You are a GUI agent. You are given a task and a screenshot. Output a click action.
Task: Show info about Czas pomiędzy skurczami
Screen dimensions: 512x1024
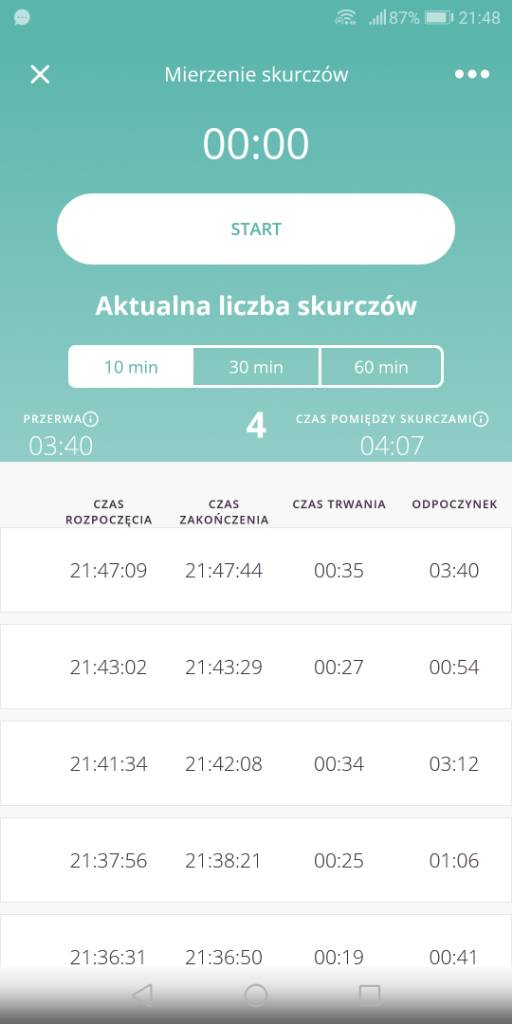point(481,419)
